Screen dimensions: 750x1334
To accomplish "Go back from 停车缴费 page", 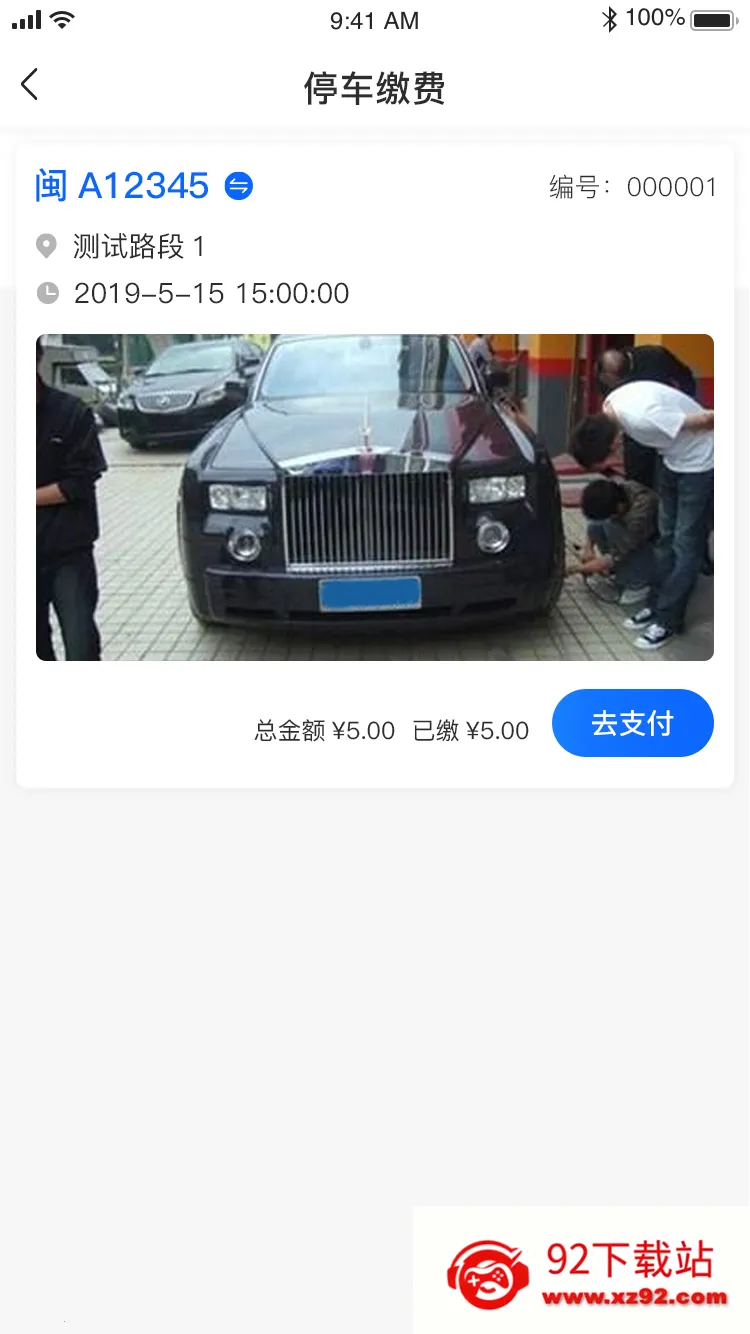I will click(x=30, y=85).
